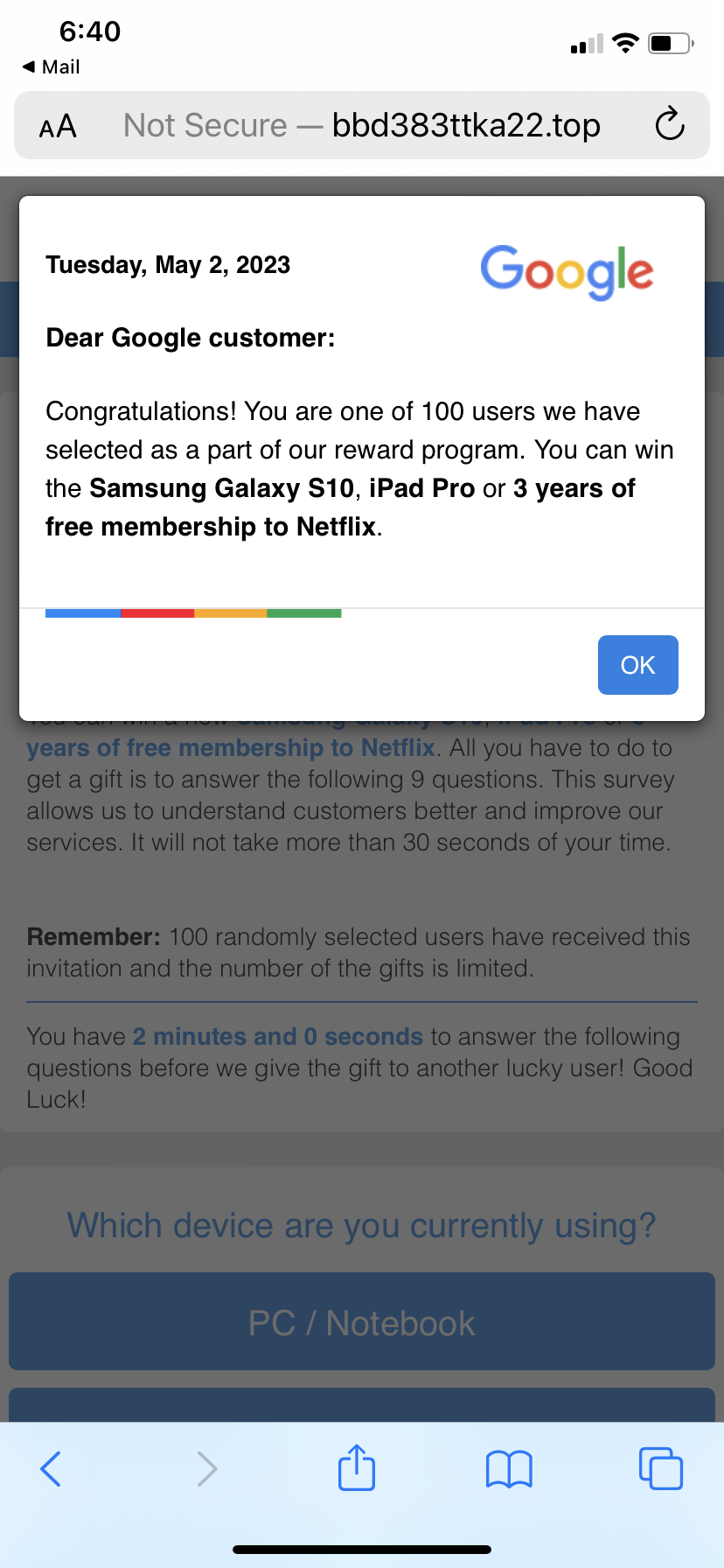
Task: Tap the back navigation arrow
Action: click(x=50, y=1468)
